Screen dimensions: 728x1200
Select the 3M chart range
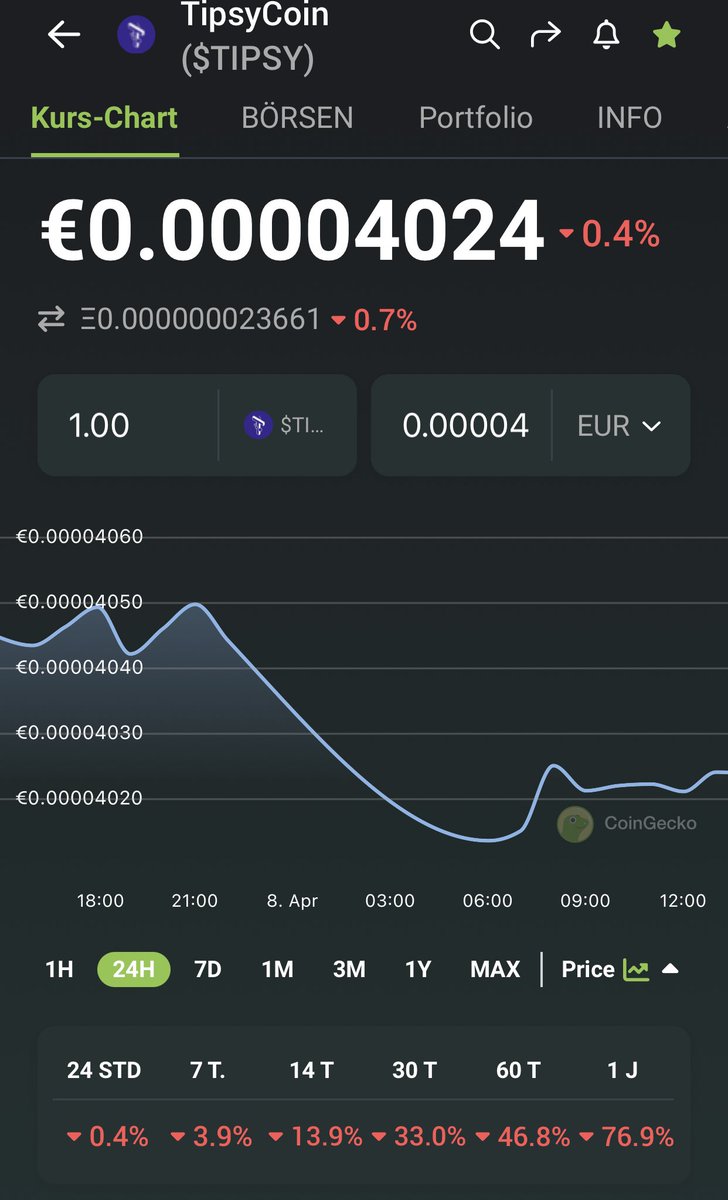point(349,969)
